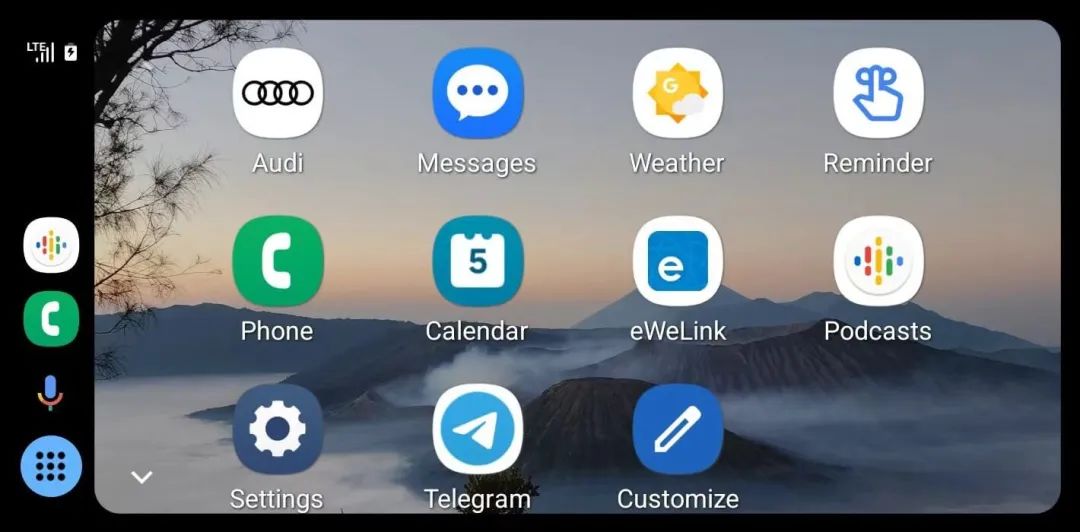Open the Phone app in the grid
Viewport: 1080px width, 532px height.
(278, 261)
